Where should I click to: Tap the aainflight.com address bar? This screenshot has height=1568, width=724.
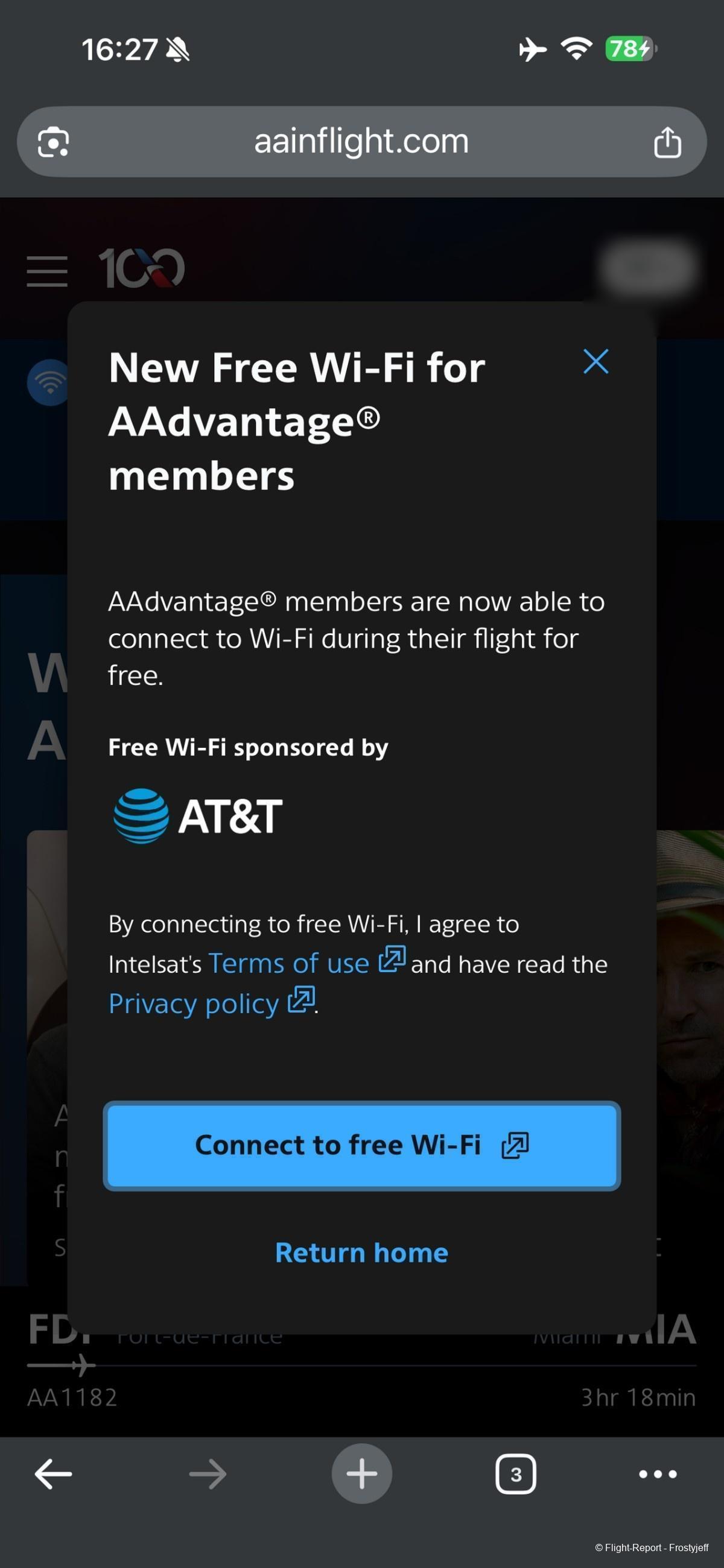click(361, 142)
